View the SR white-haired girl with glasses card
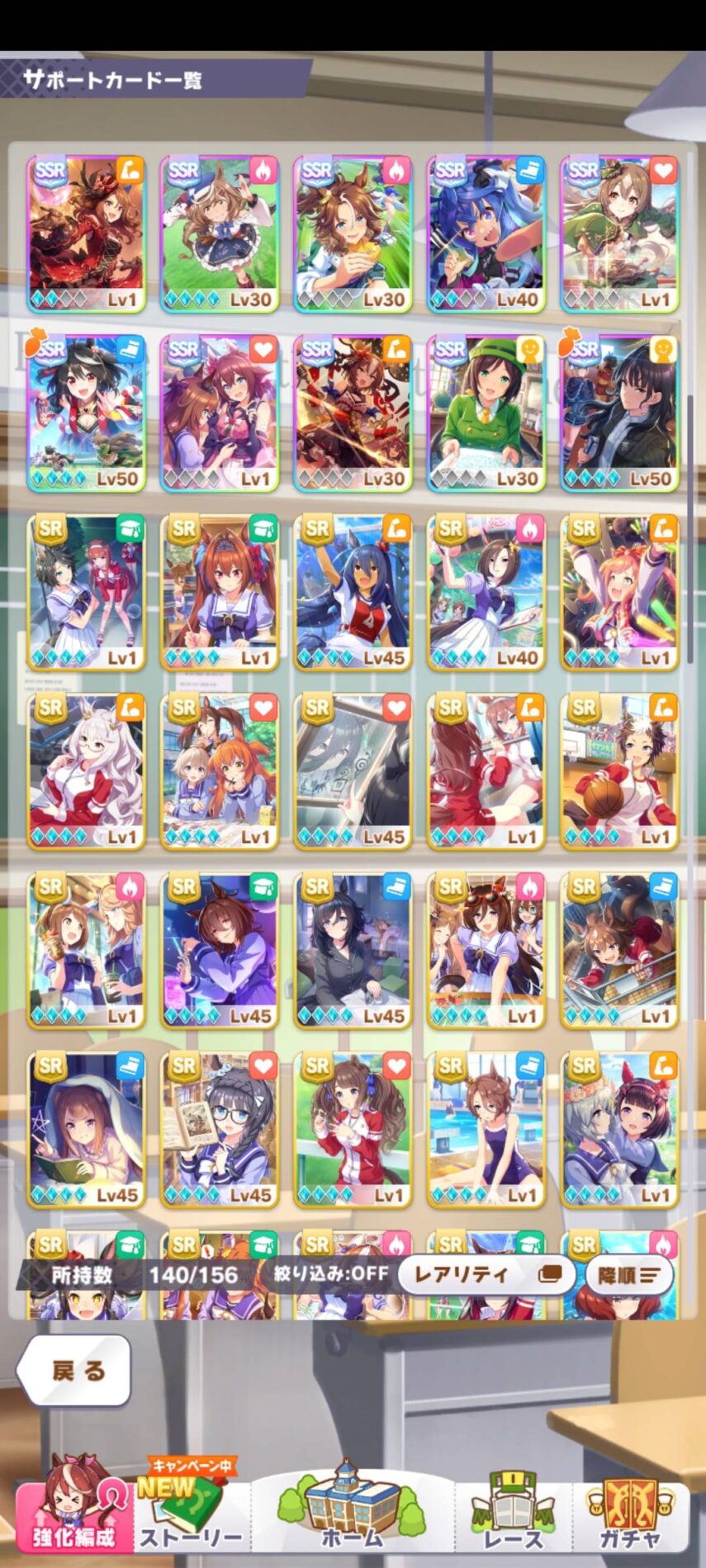Screen dimensions: 706x1568 tap(86, 772)
